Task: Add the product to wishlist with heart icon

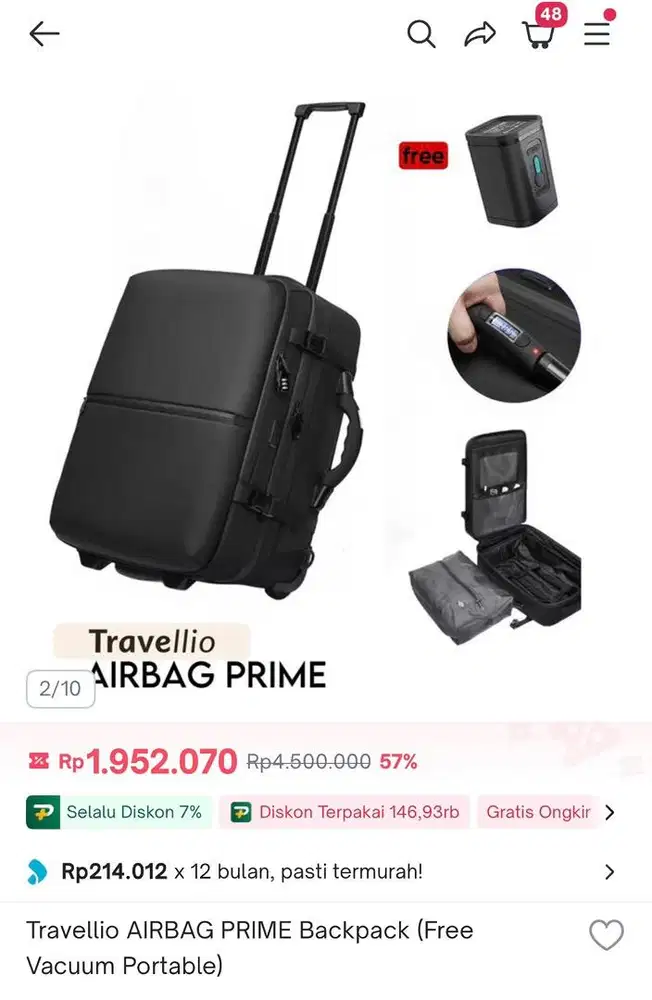Action: (x=606, y=935)
